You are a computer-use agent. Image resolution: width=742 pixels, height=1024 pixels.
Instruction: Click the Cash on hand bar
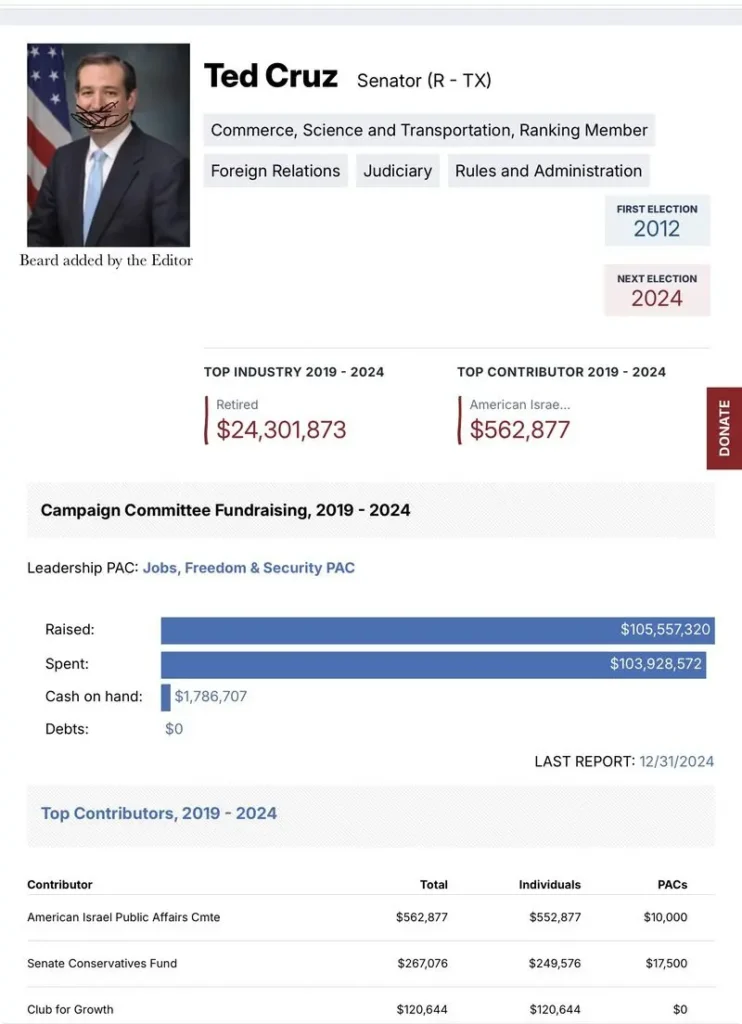click(166, 697)
